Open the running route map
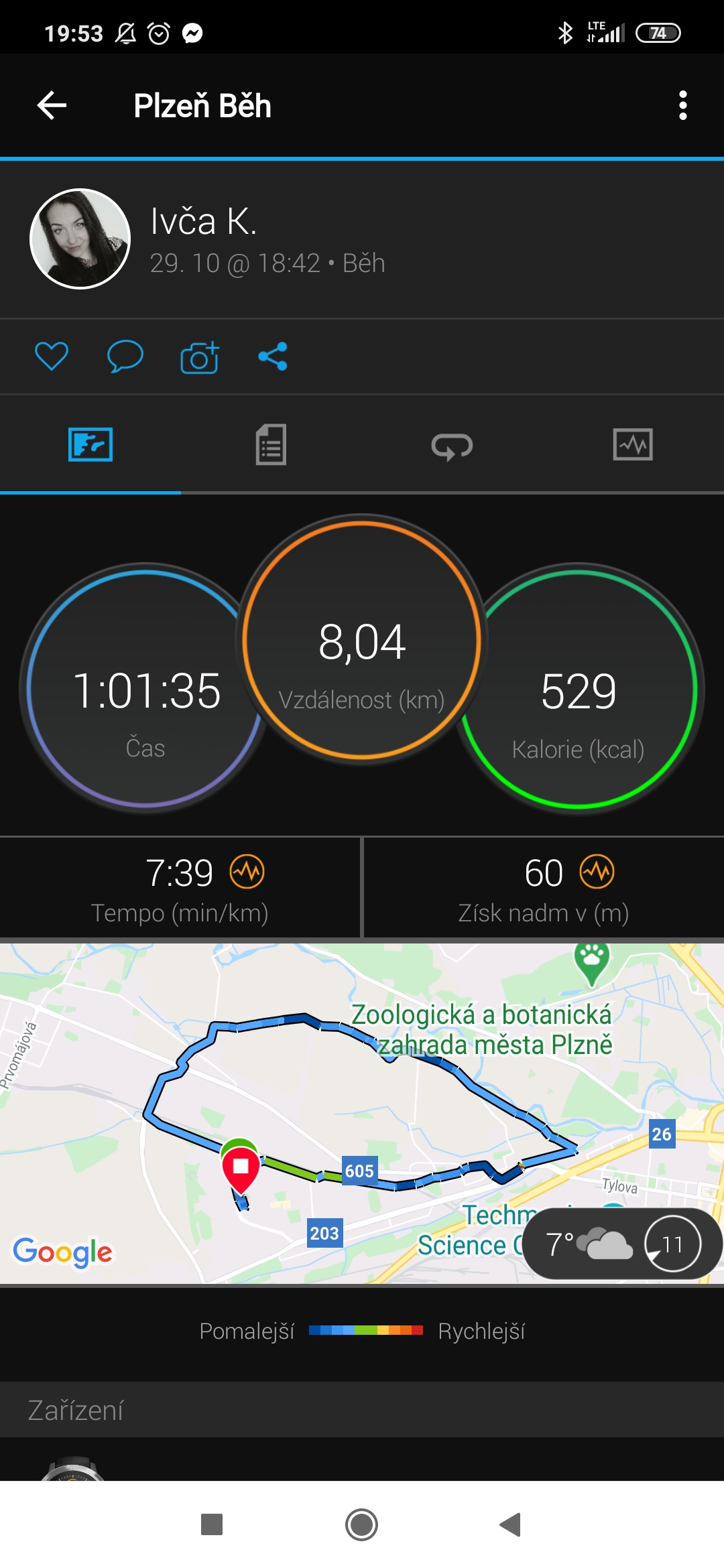Viewport: 724px width, 1568px height. (x=362, y=1114)
